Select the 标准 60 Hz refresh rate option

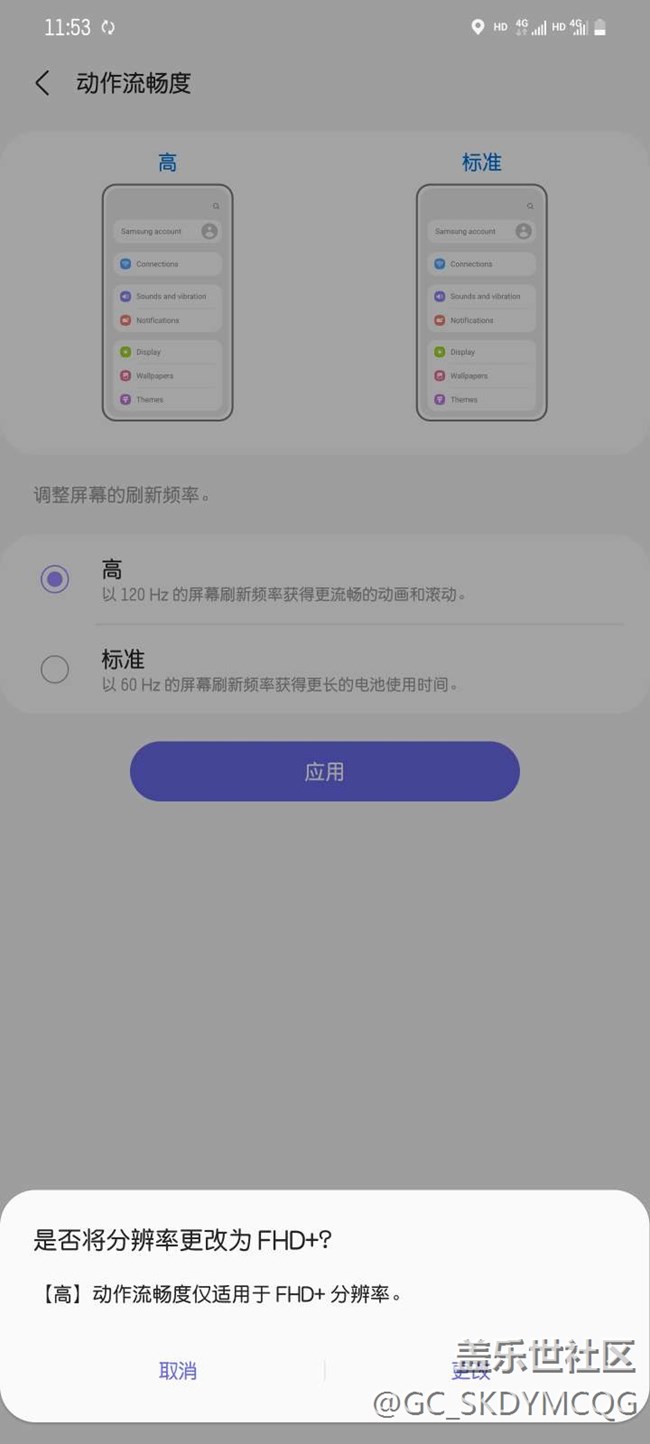pyautogui.click(x=55, y=670)
